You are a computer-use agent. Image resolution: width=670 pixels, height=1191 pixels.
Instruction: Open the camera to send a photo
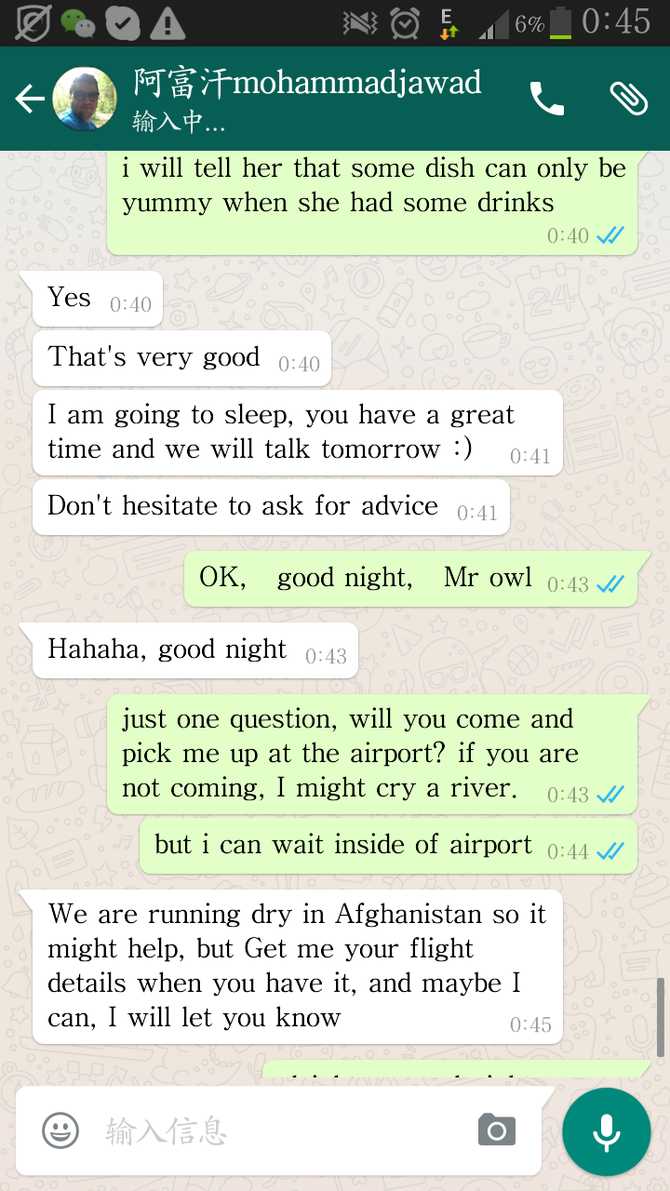tap(496, 1130)
